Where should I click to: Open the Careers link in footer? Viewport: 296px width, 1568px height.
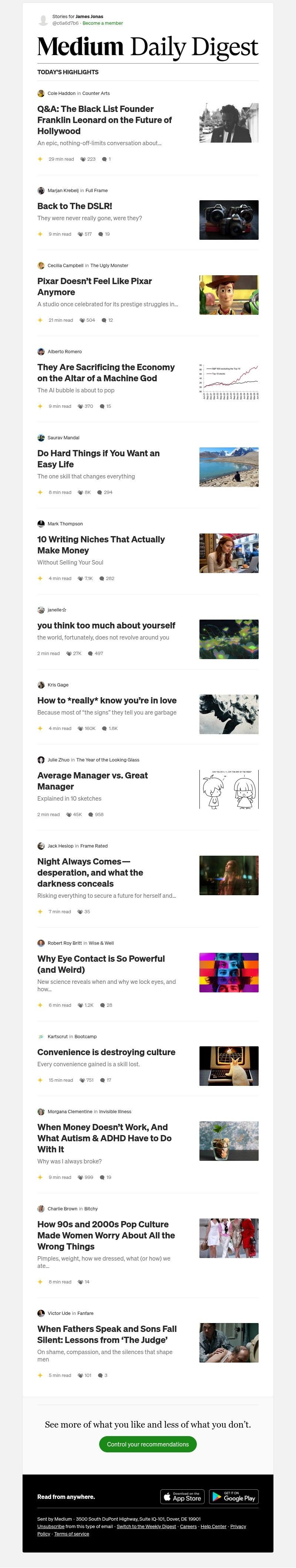[x=188, y=1526]
